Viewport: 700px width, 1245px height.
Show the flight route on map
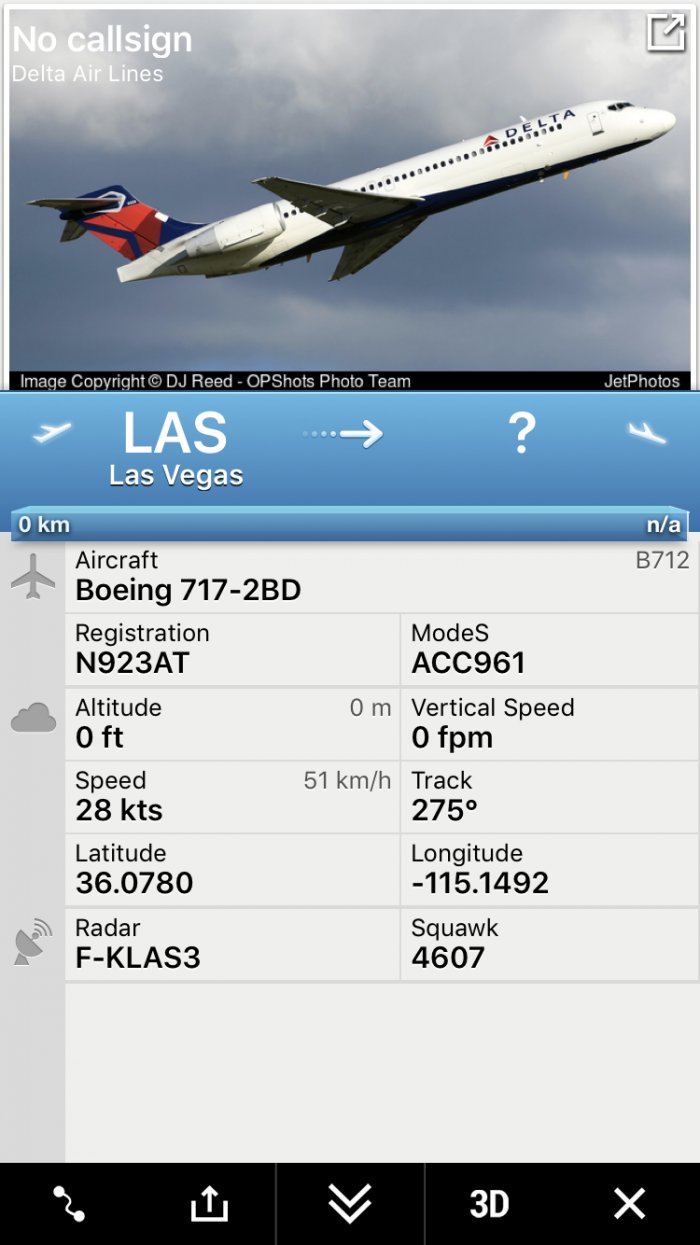[x=69, y=1204]
